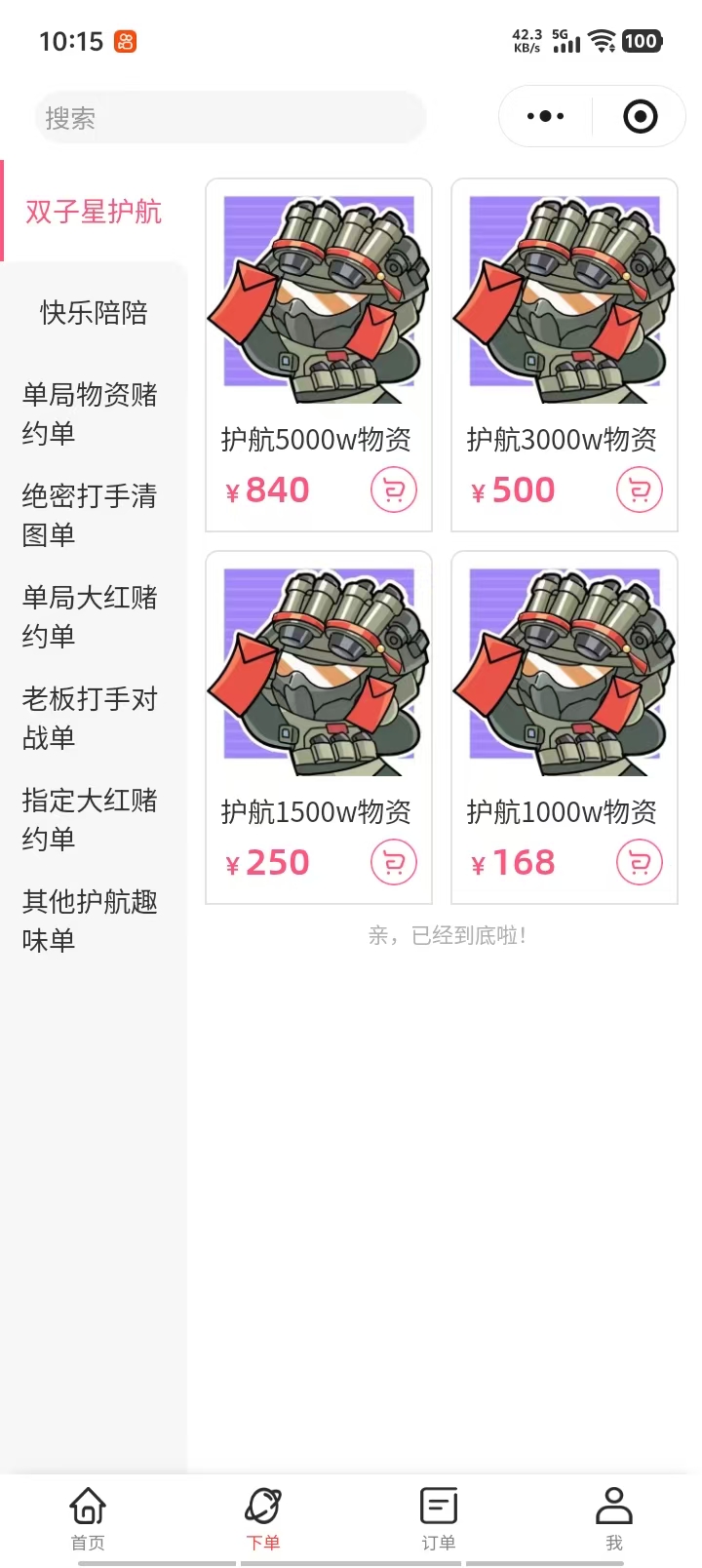
Task: Add 护航5000w物资 to cart
Action: click(394, 490)
